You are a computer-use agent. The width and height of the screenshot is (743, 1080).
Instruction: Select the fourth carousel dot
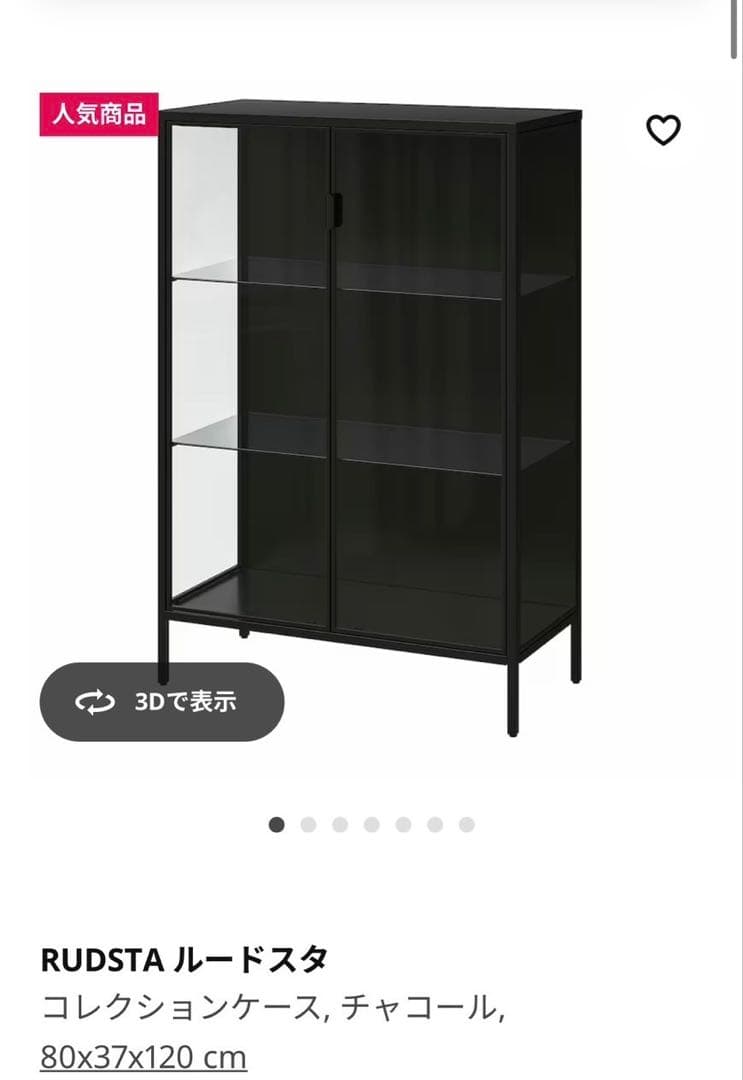(x=373, y=823)
